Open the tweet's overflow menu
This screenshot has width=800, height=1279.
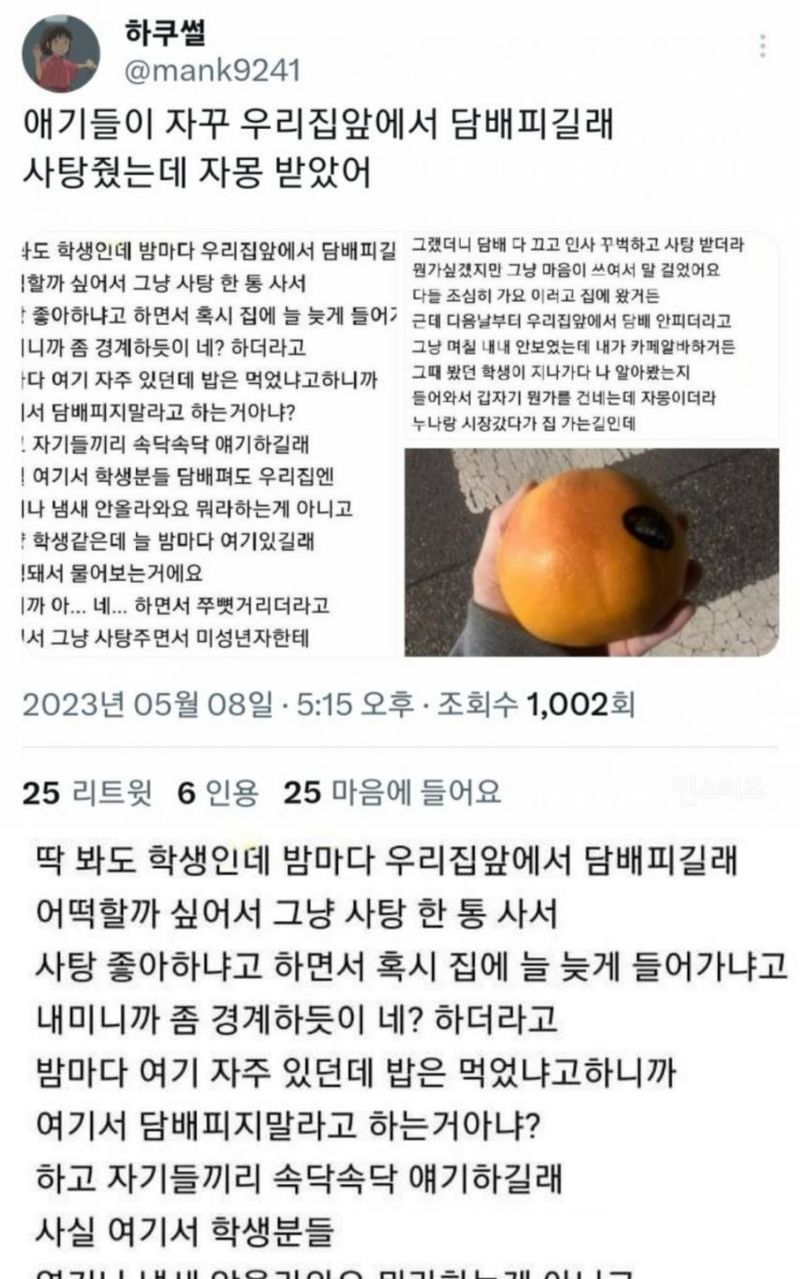click(x=763, y=46)
